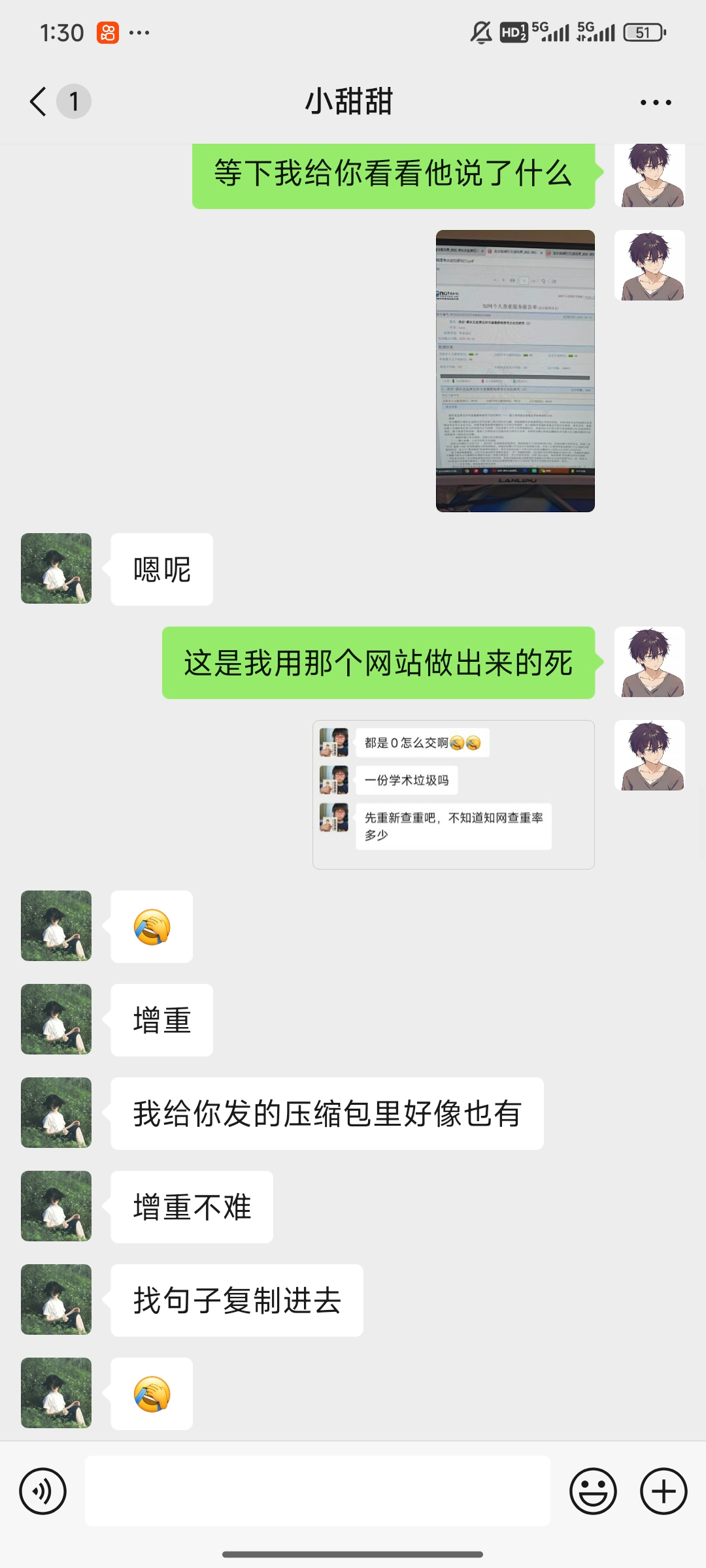The image size is (706, 1568).
Task: Switch to voice message input
Action: tap(43, 1491)
